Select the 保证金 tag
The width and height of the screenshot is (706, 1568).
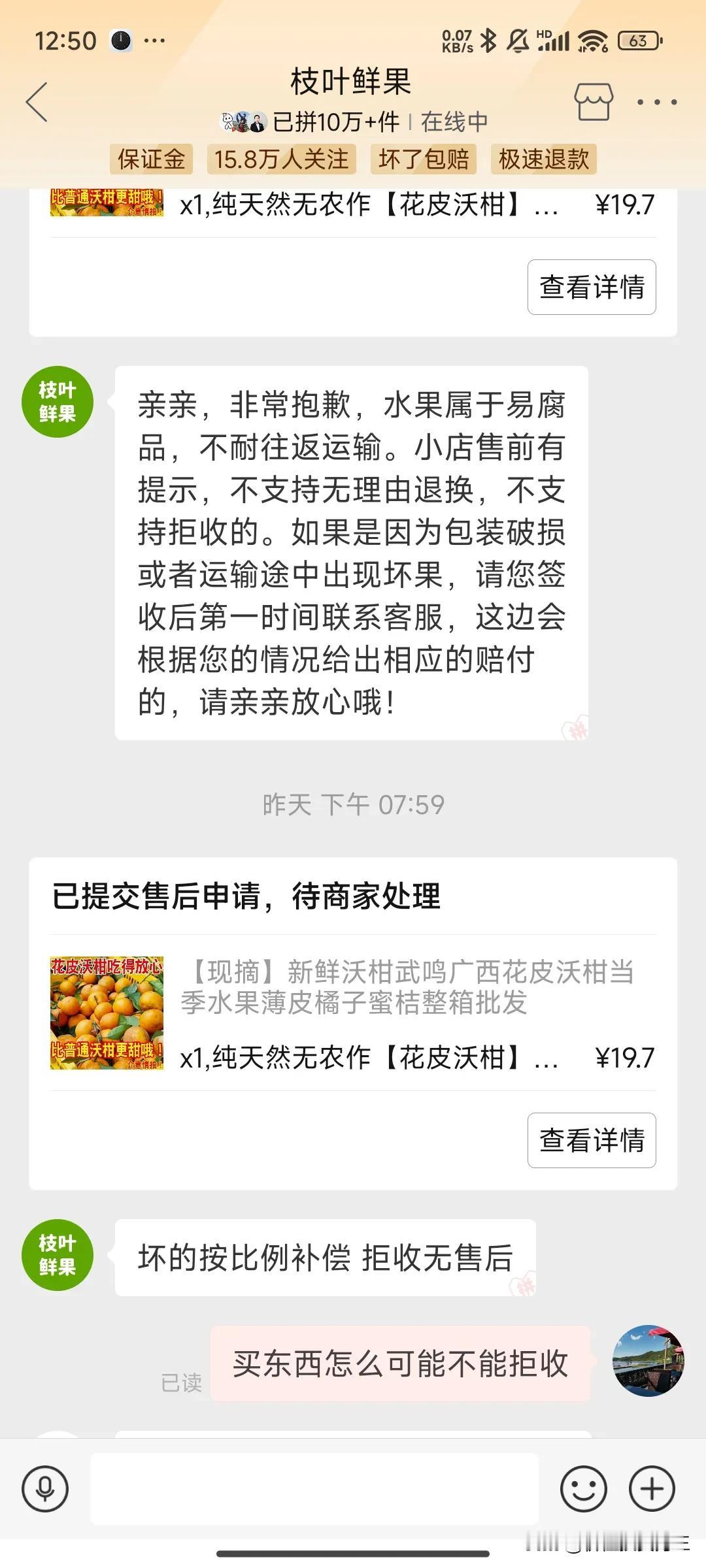coord(151,159)
